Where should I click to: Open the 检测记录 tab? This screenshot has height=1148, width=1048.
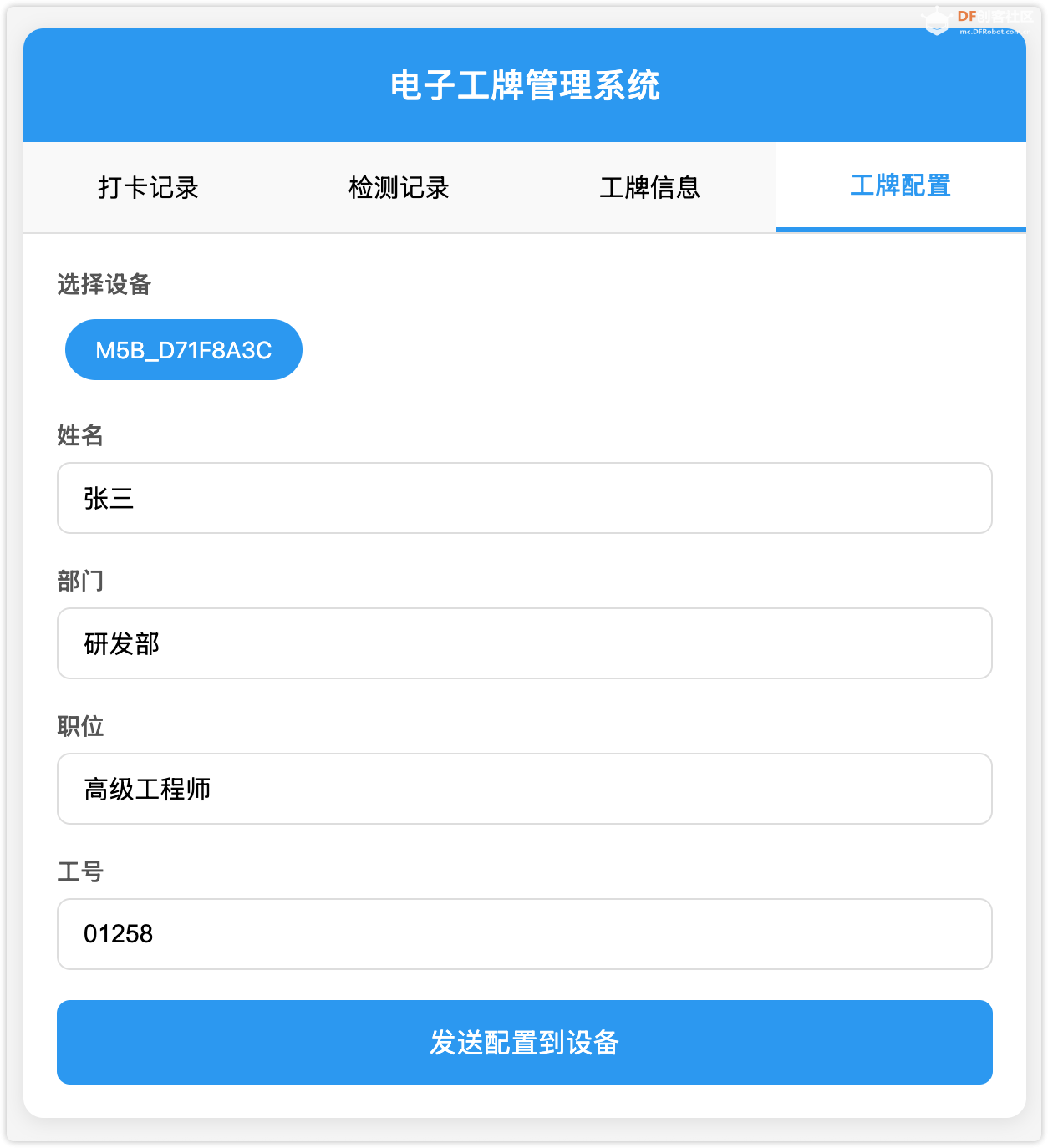[399, 187]
